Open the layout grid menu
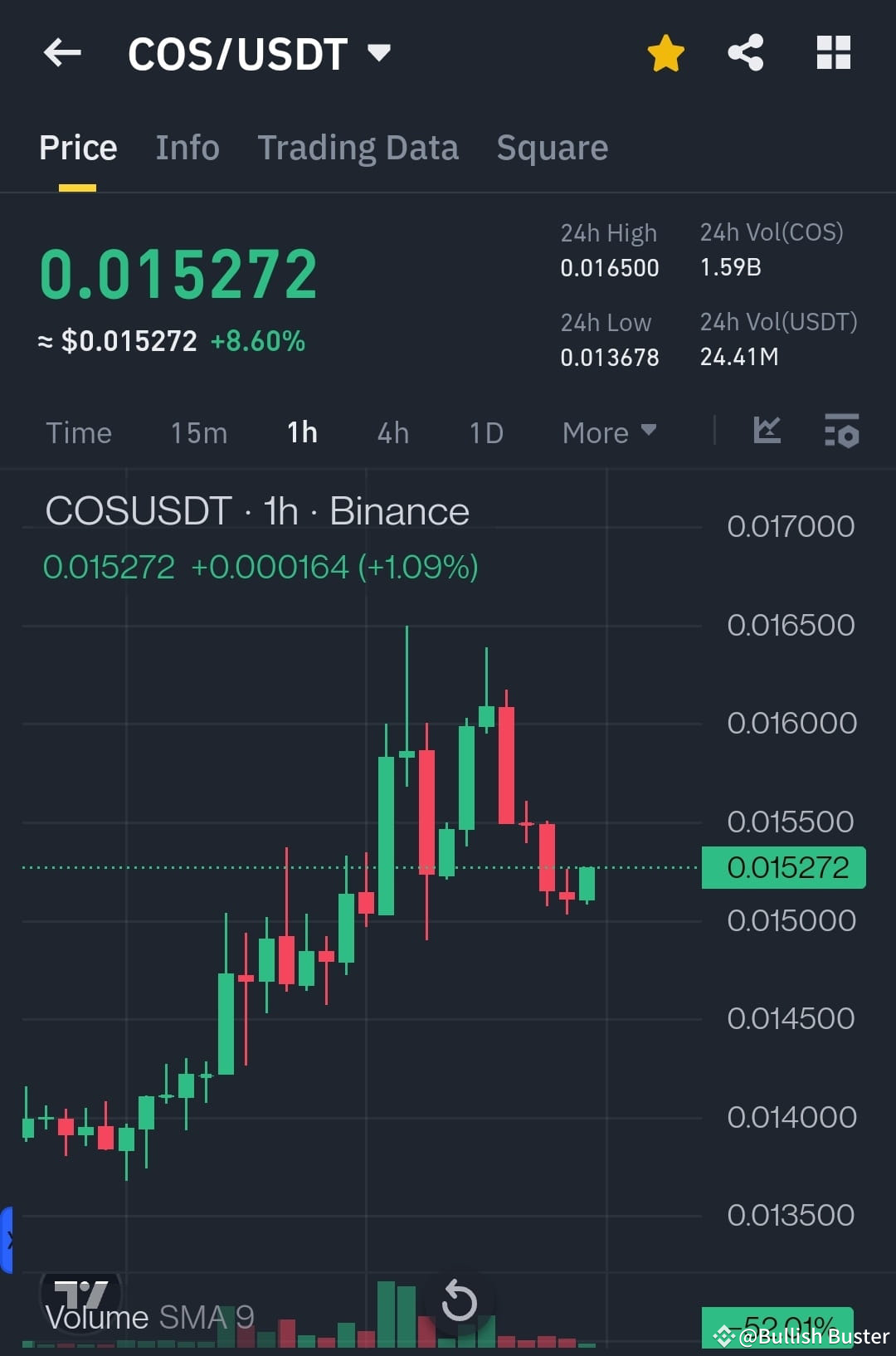The image size is (896, 1356). pyautogui.click(x=833, y=52)
